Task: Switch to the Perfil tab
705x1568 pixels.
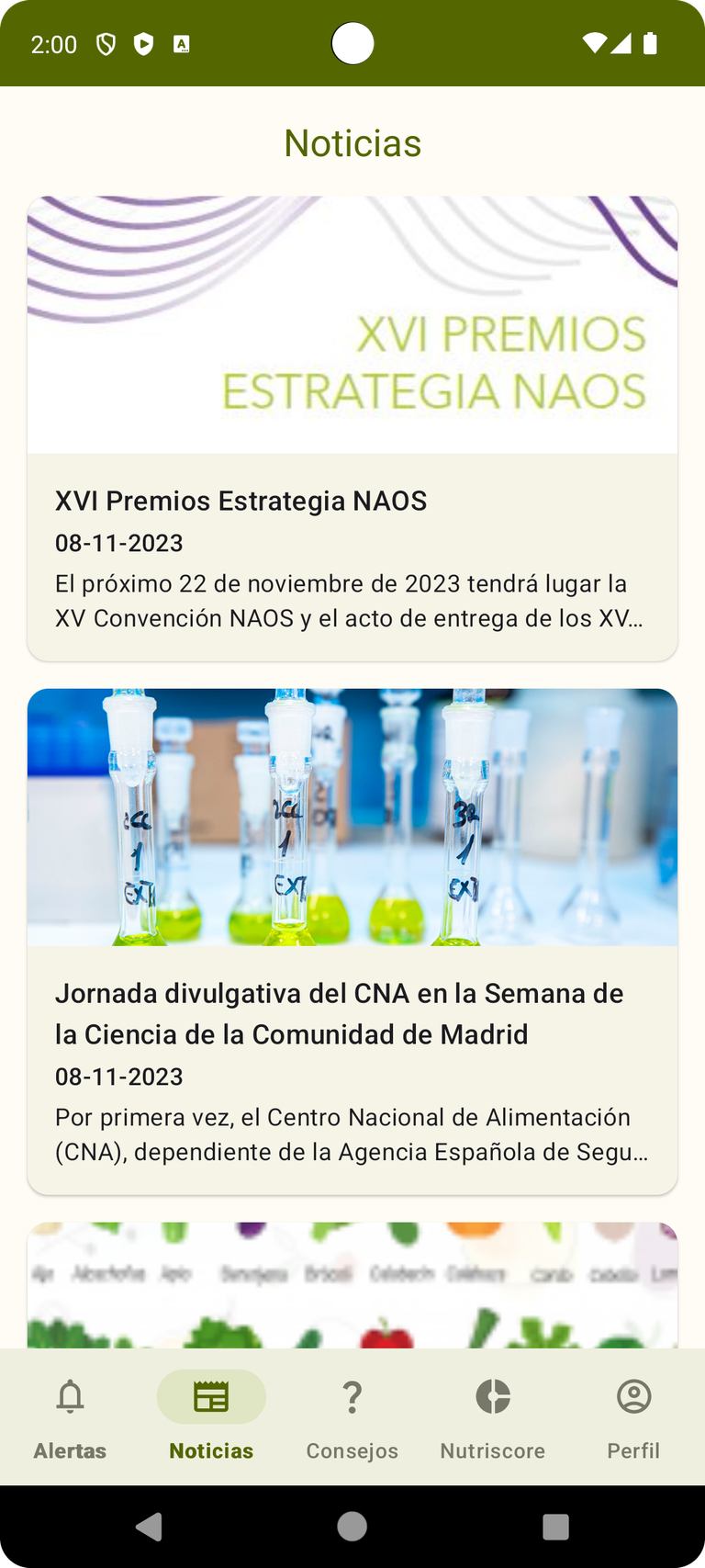Action: point(633,1417)
